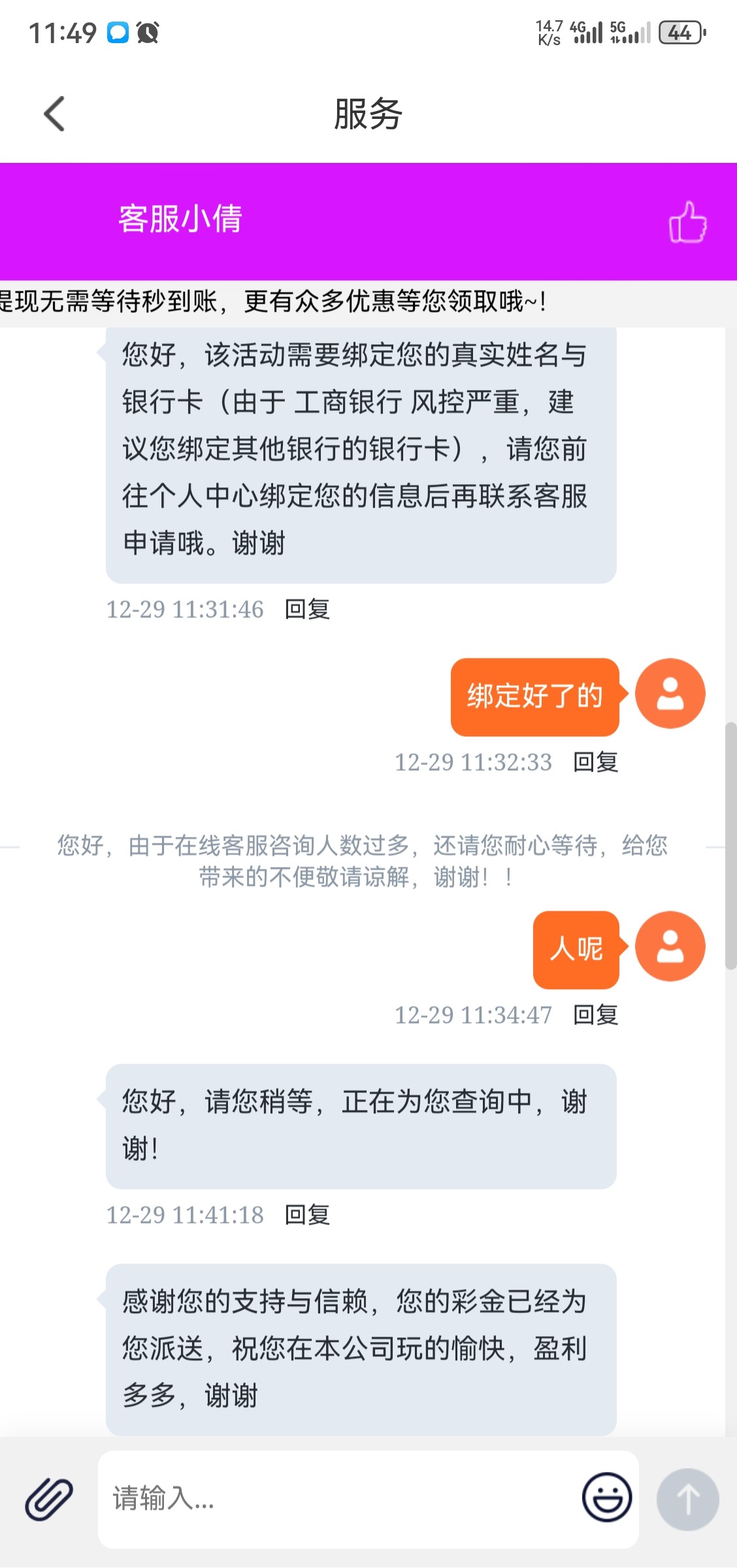Tap 回复 under the 人呢 message
Image resolution: width=737 pixels, height=1568 pixels.
[x=595, y=1015]
